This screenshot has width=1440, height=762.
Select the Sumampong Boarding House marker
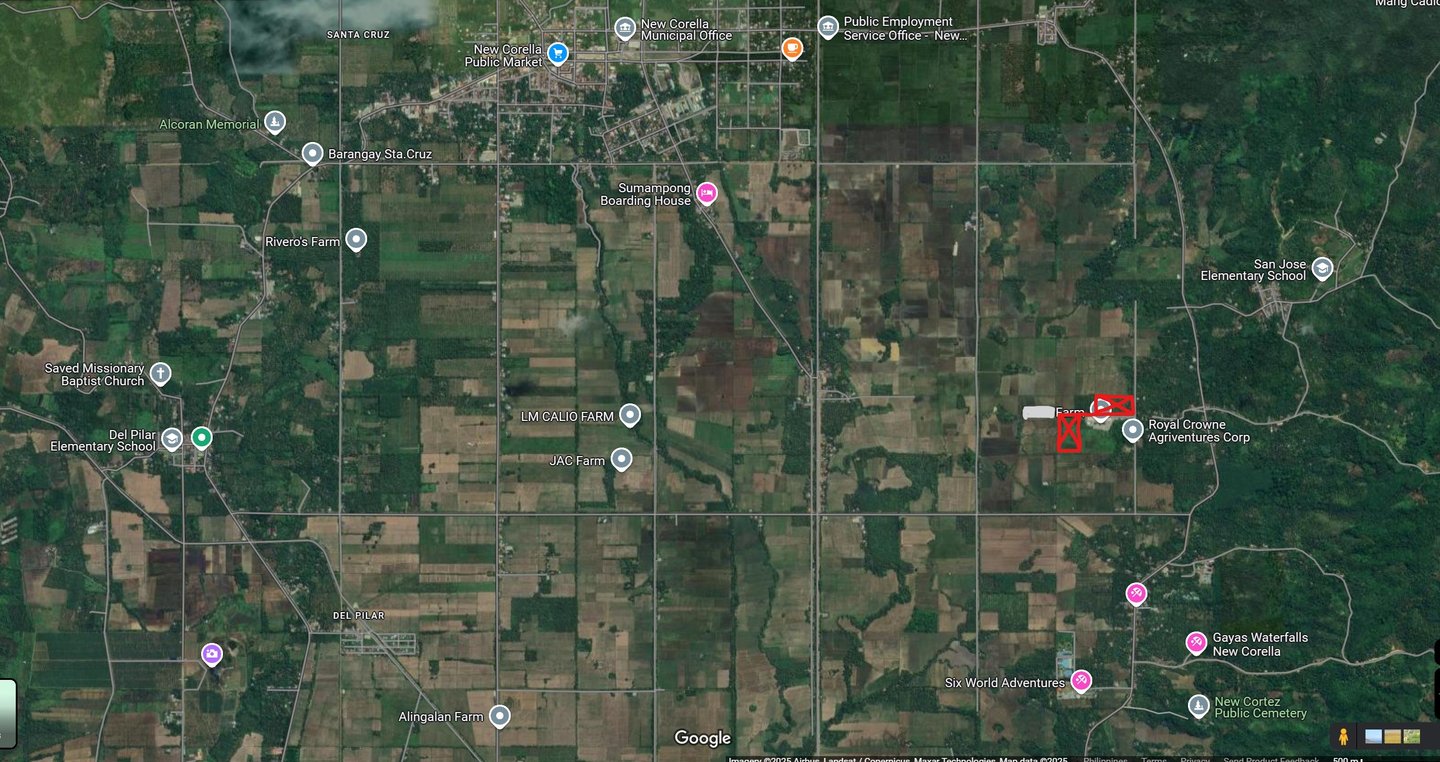click(x=707, y=193)
